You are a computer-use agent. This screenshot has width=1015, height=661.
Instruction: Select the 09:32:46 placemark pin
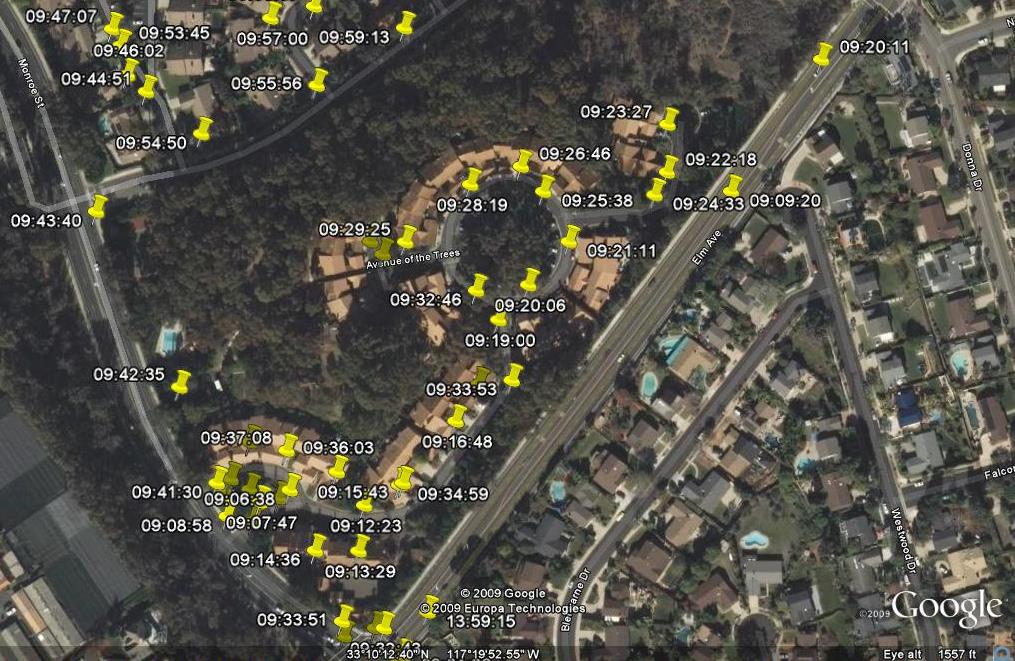pyautogui.click(x=478, y=286)
